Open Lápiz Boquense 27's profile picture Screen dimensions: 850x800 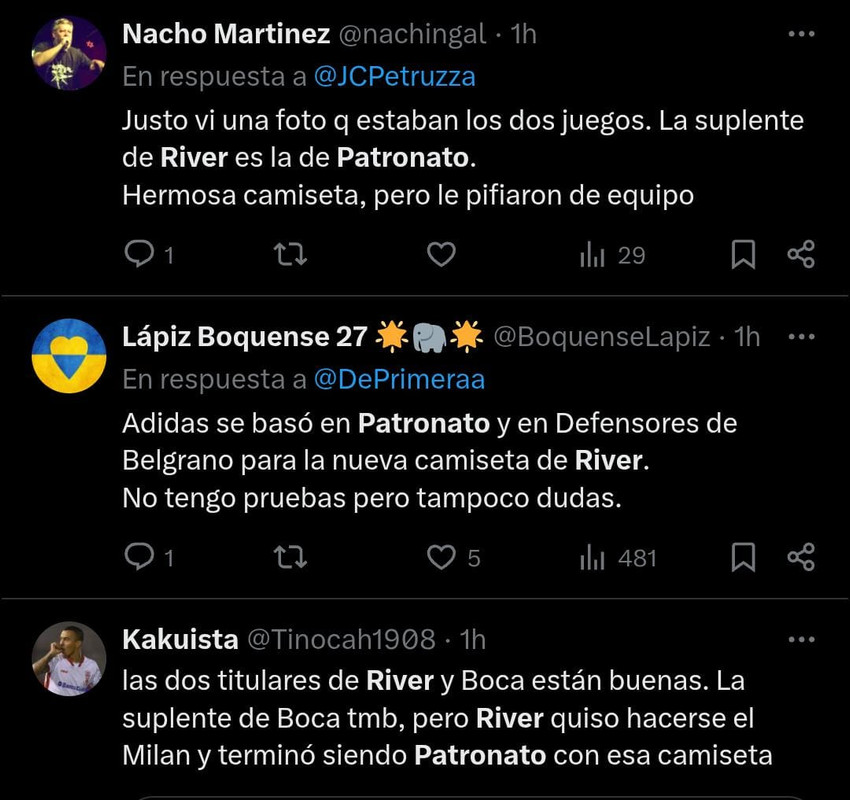pyautogui.click(x=68, y=356)
